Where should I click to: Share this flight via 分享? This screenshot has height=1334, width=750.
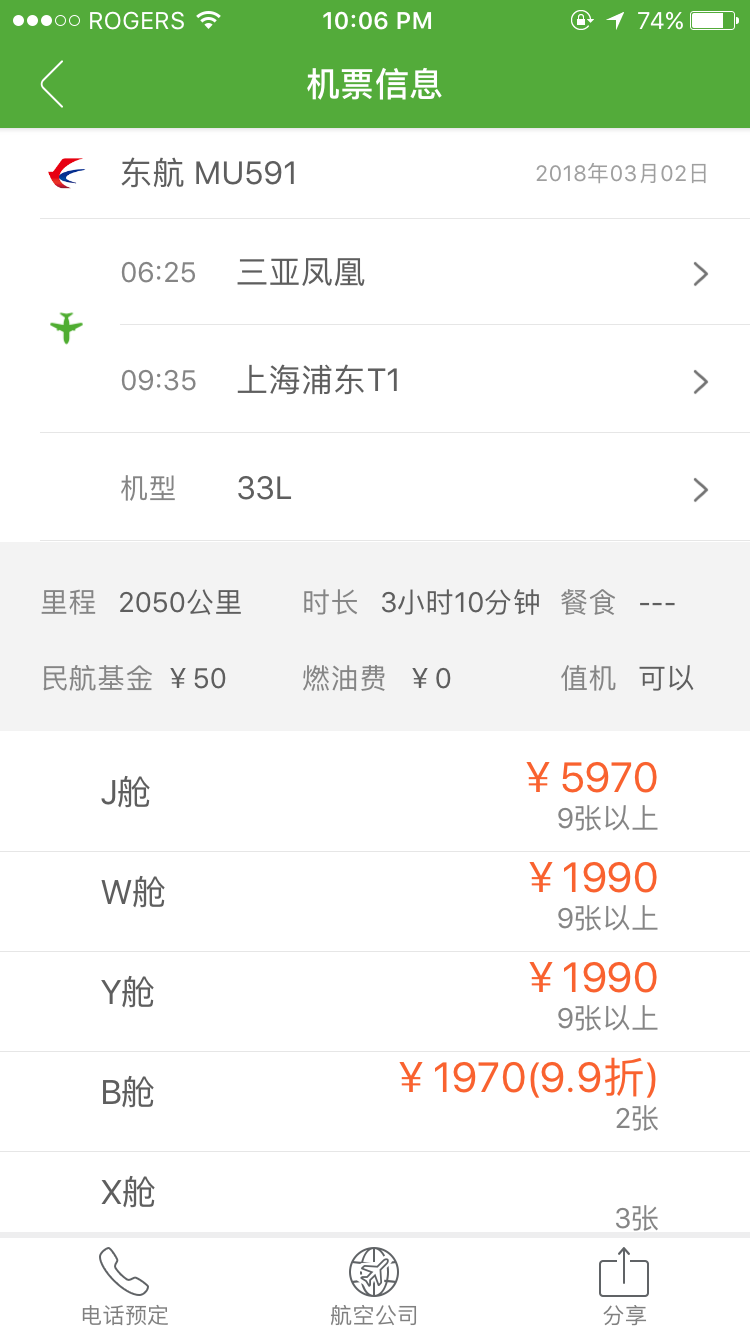pos(624,1287)
